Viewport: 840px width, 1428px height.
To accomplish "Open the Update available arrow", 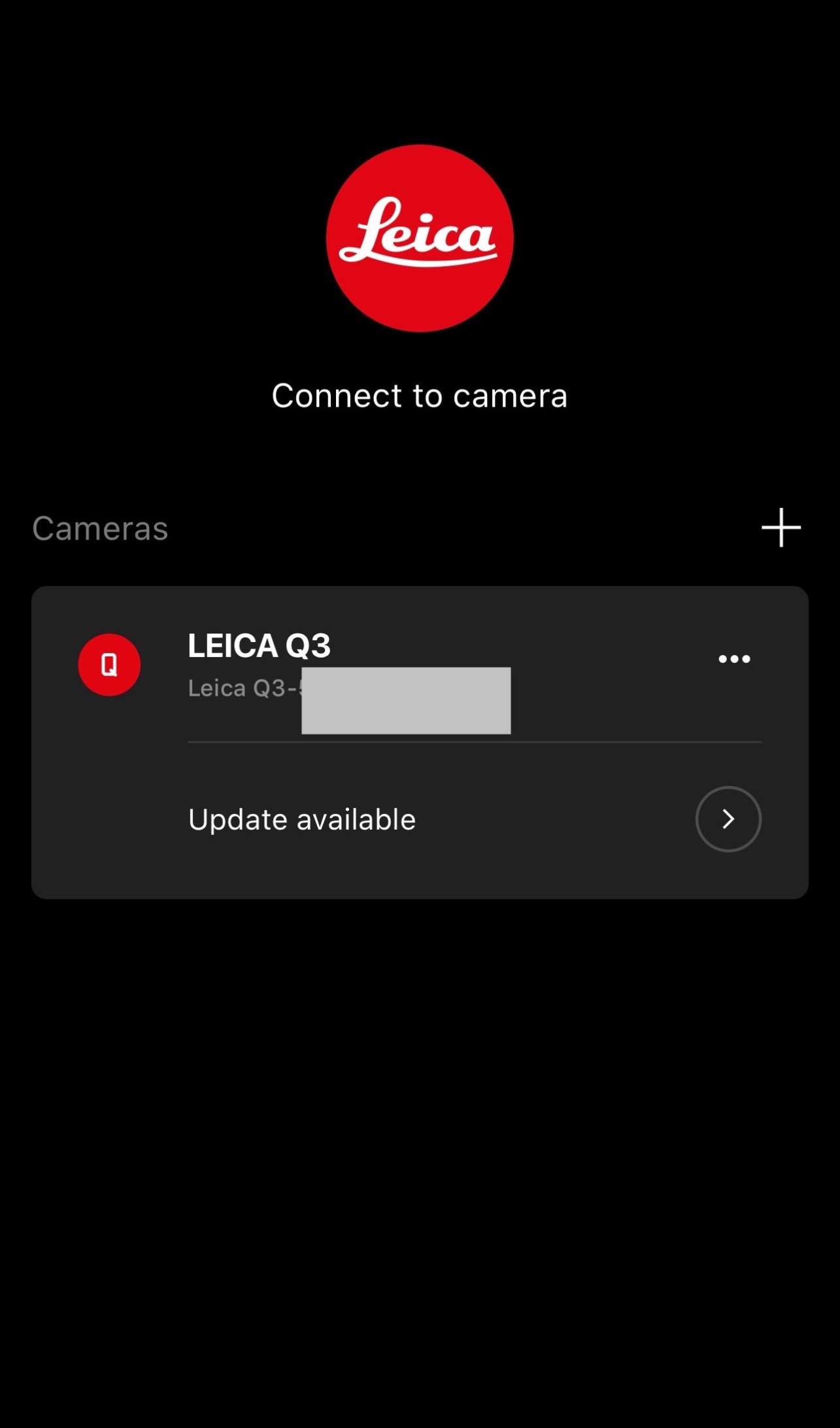I will pyautogui.click(x=728, y=819).
